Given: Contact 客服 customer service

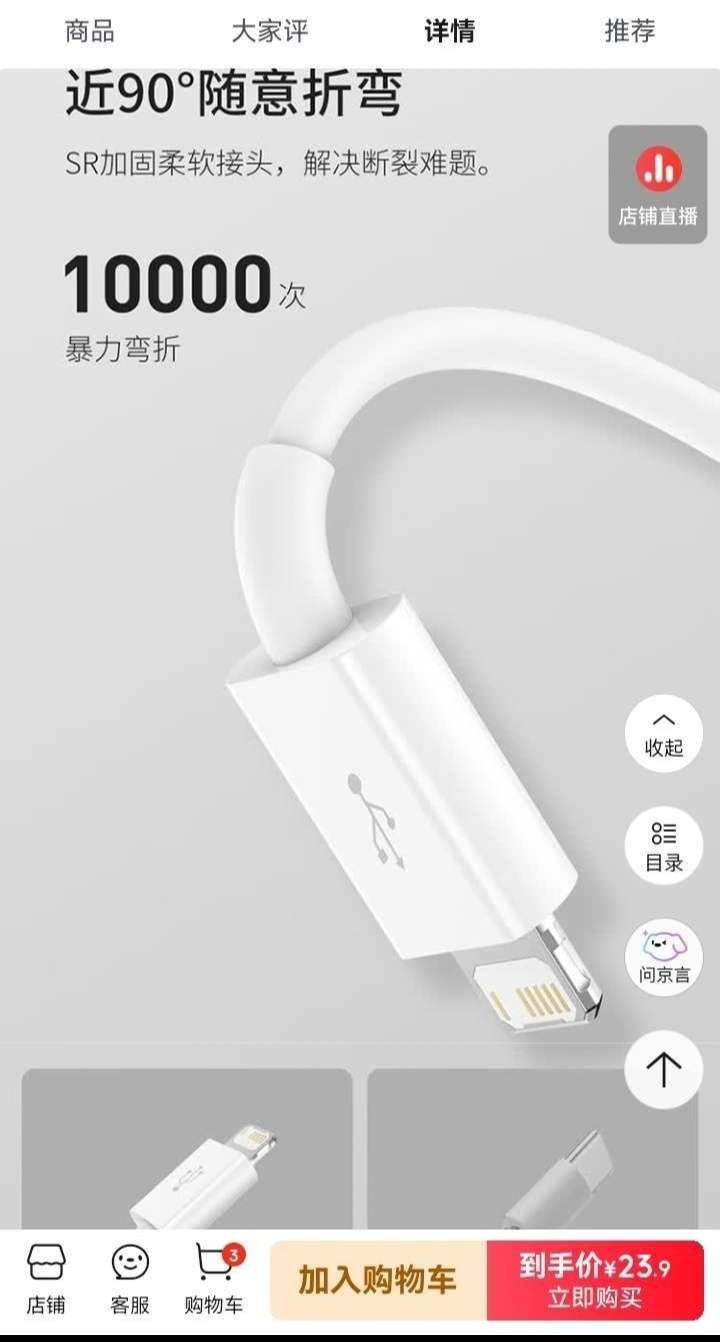Looking at the screenshot, I should (x=130, y=1280).
